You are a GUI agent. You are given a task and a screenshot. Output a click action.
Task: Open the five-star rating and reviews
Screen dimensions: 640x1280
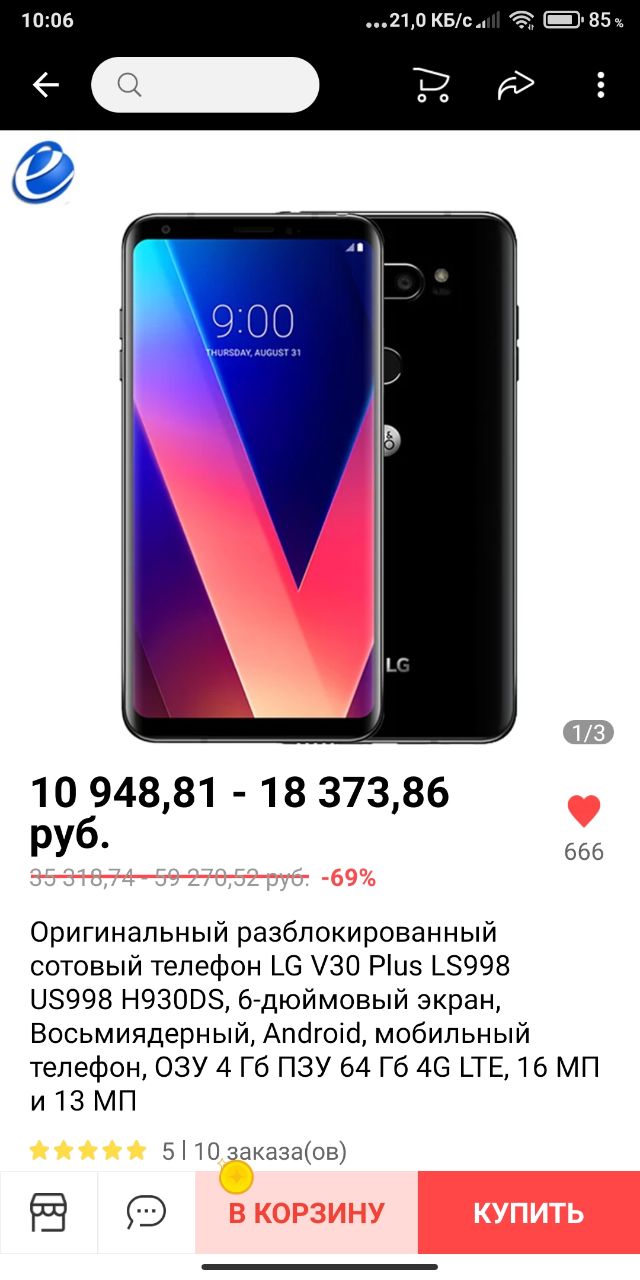pos(88,1151)
